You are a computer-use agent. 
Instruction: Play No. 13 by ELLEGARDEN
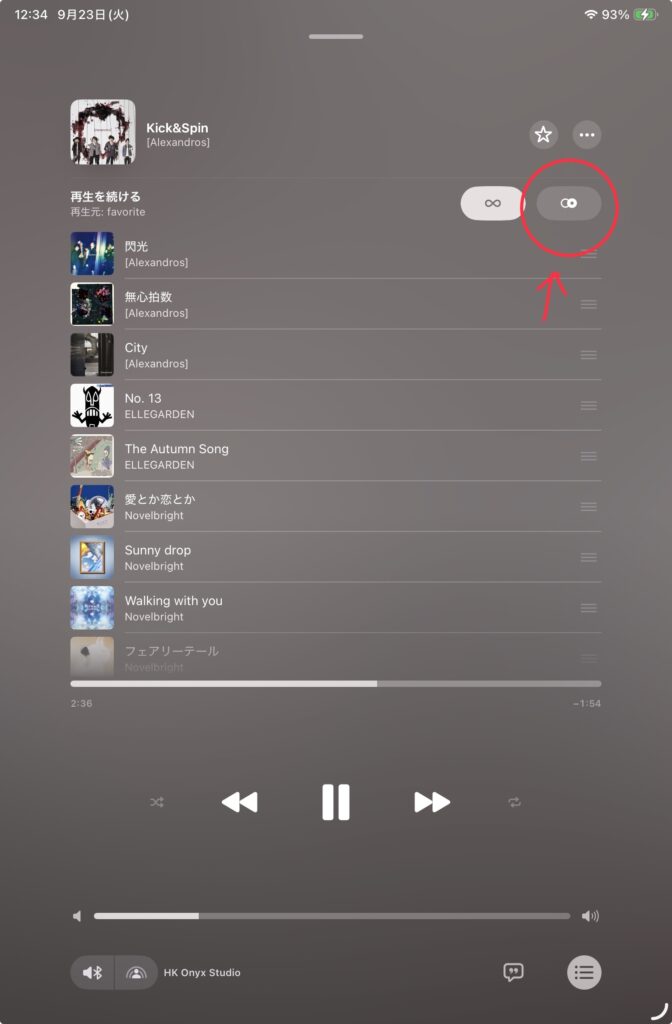click(300, 405)
